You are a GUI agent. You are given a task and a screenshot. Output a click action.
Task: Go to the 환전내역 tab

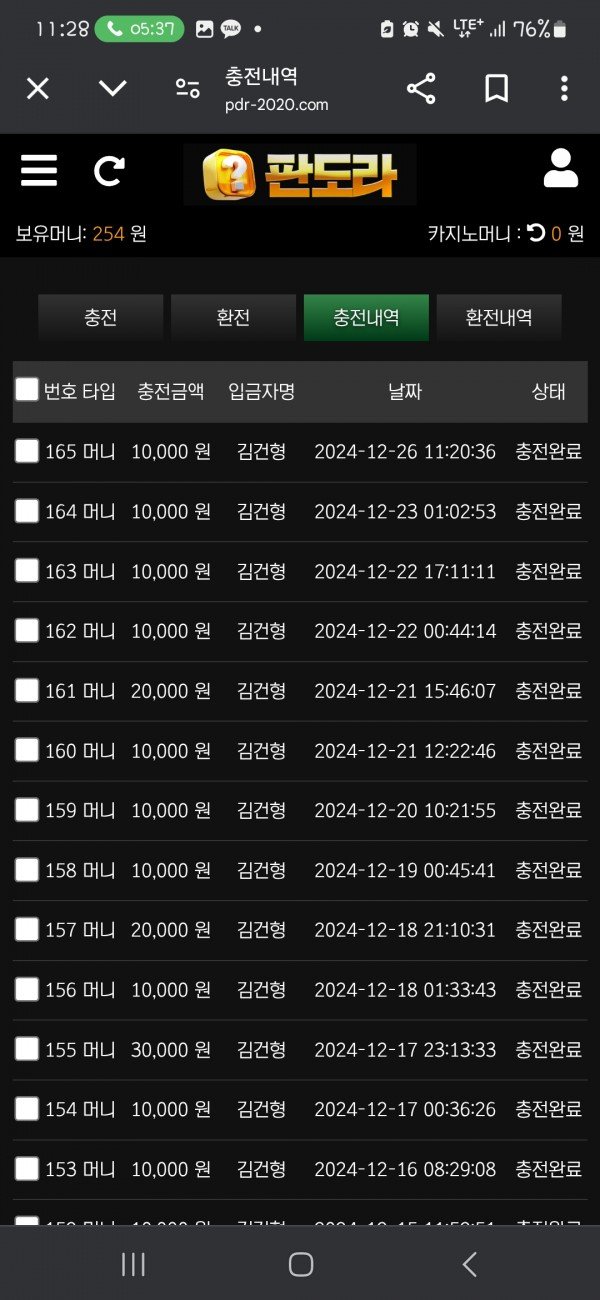coord(499,318)
